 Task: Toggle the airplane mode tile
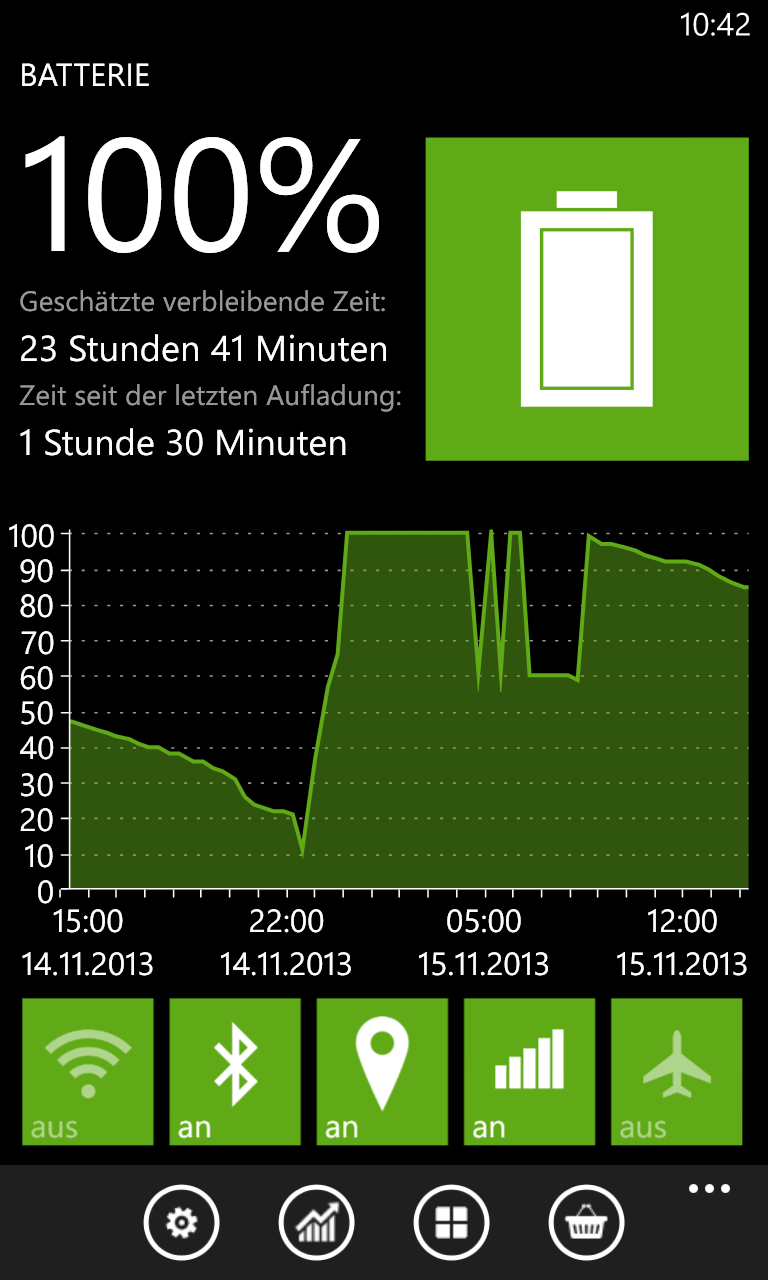tap(677, 1071)
